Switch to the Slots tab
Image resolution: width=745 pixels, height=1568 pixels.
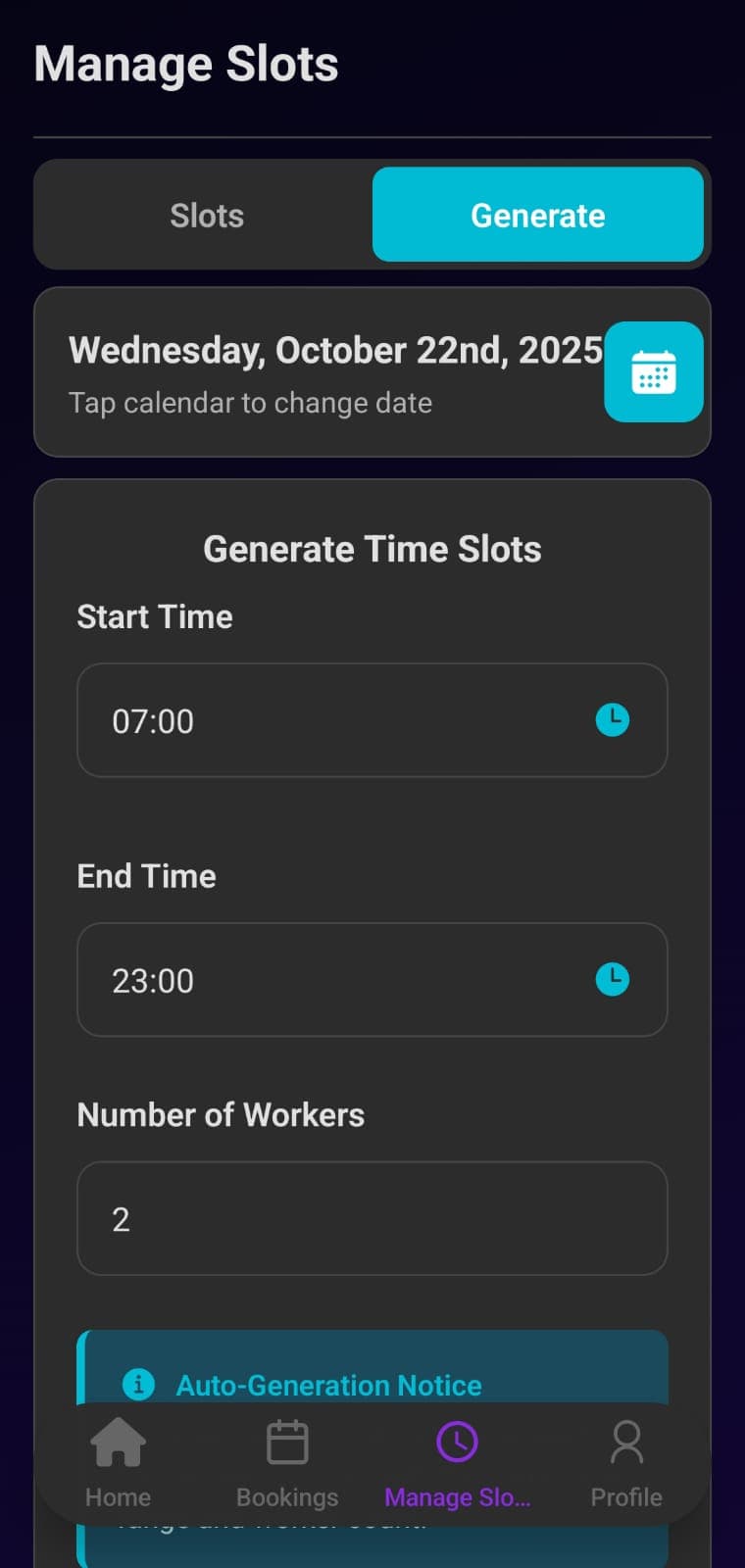coord(206,215)
